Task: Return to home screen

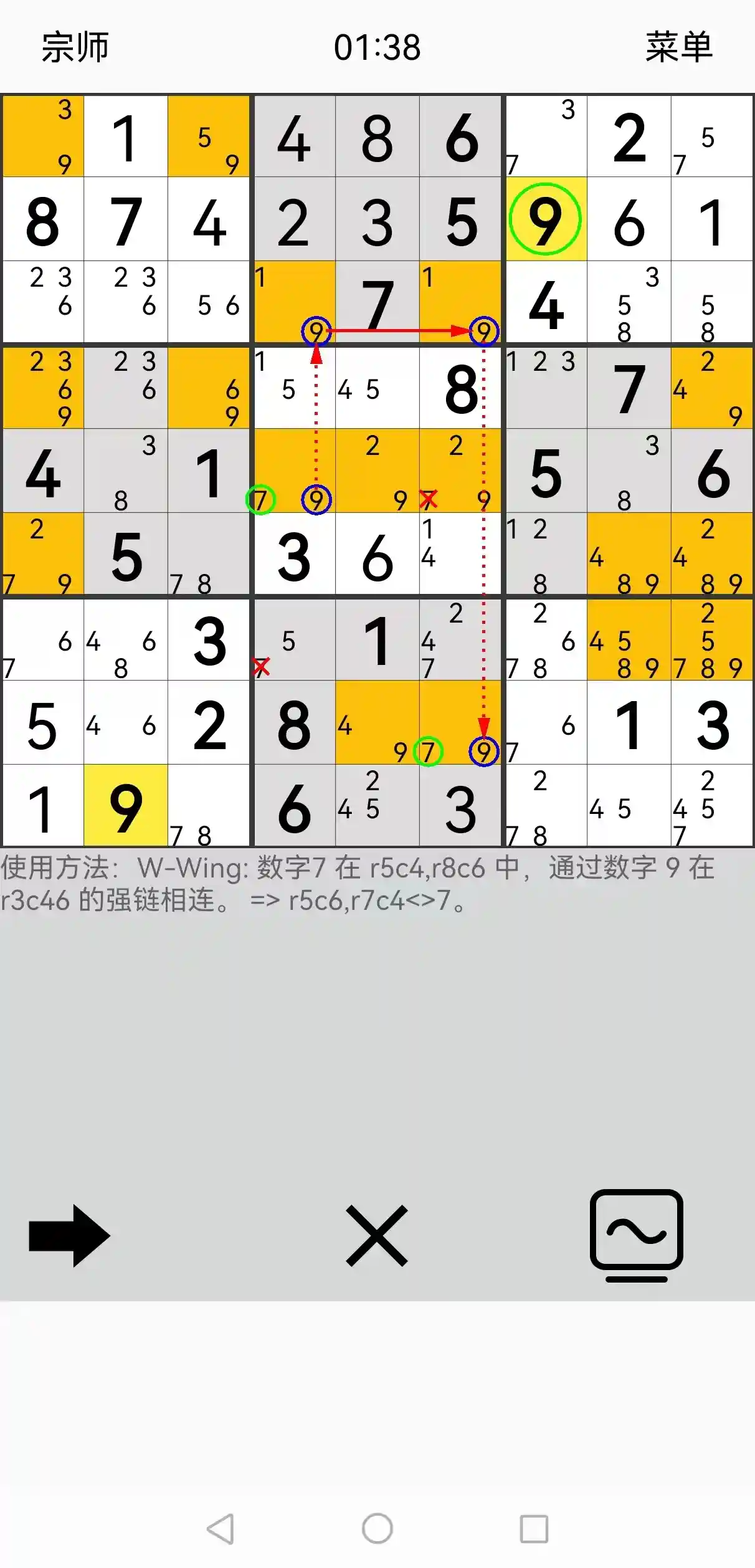Action: [377, 1529]
